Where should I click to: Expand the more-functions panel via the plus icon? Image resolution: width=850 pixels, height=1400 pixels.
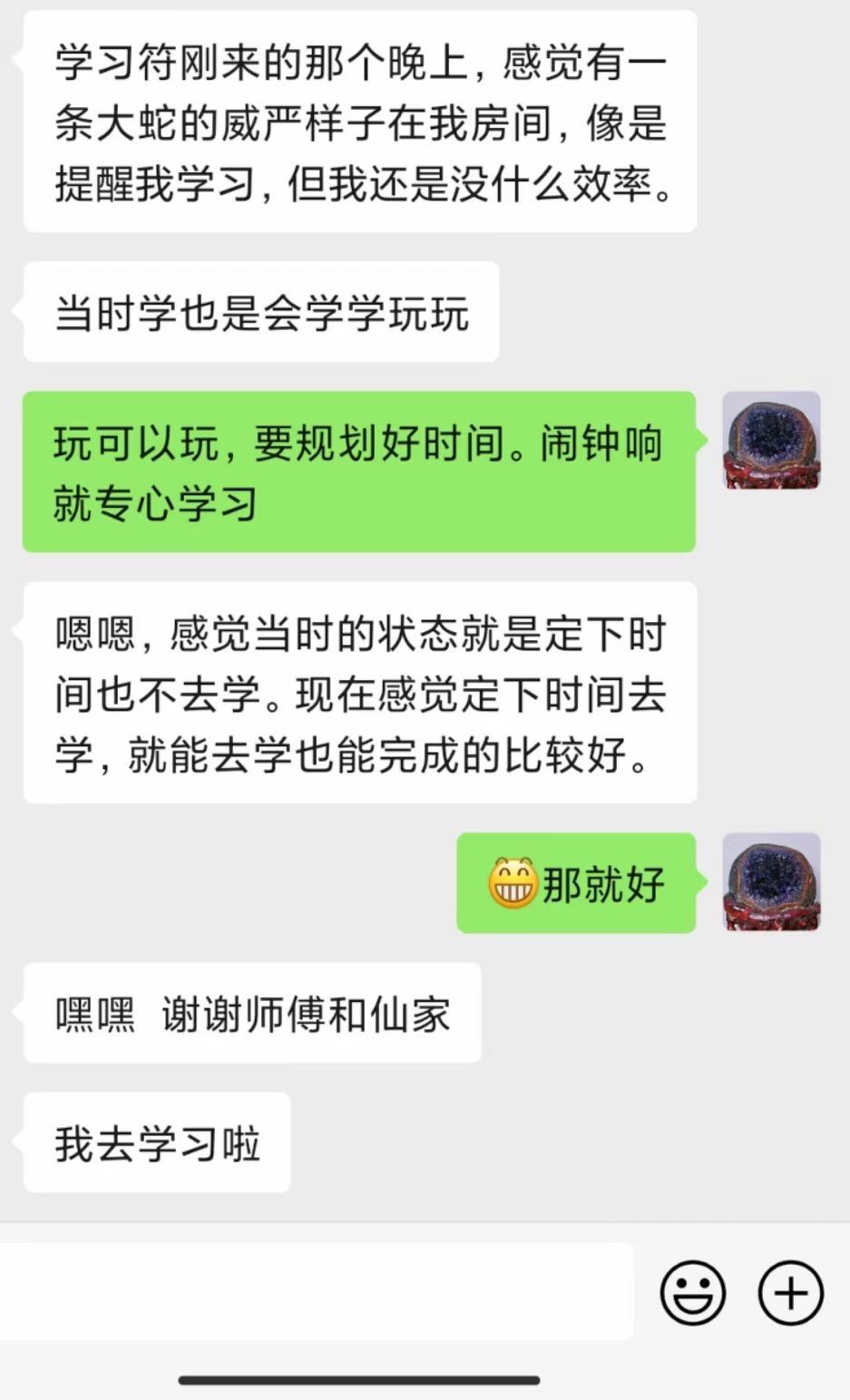[789, 1292]
